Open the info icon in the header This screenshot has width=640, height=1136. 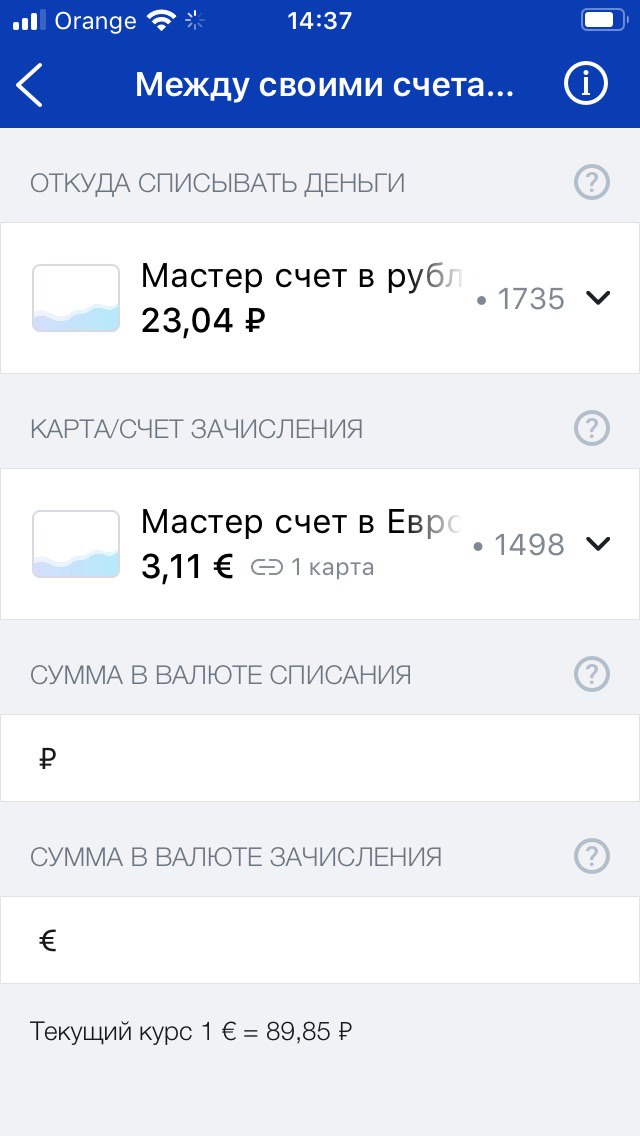click(x=586, y=85)
